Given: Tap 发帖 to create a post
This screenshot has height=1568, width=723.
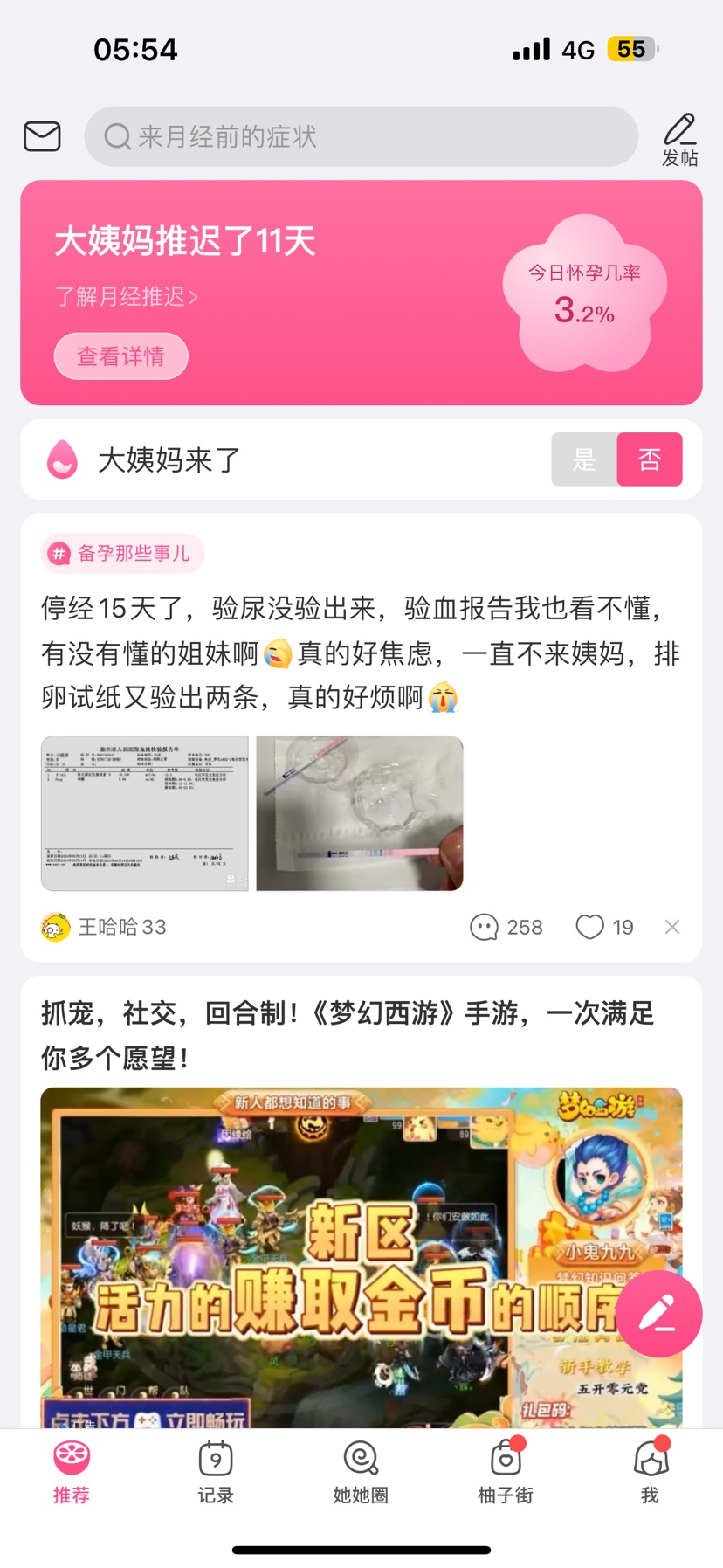Looking at the screenshot, I should (x=679, y=140).
